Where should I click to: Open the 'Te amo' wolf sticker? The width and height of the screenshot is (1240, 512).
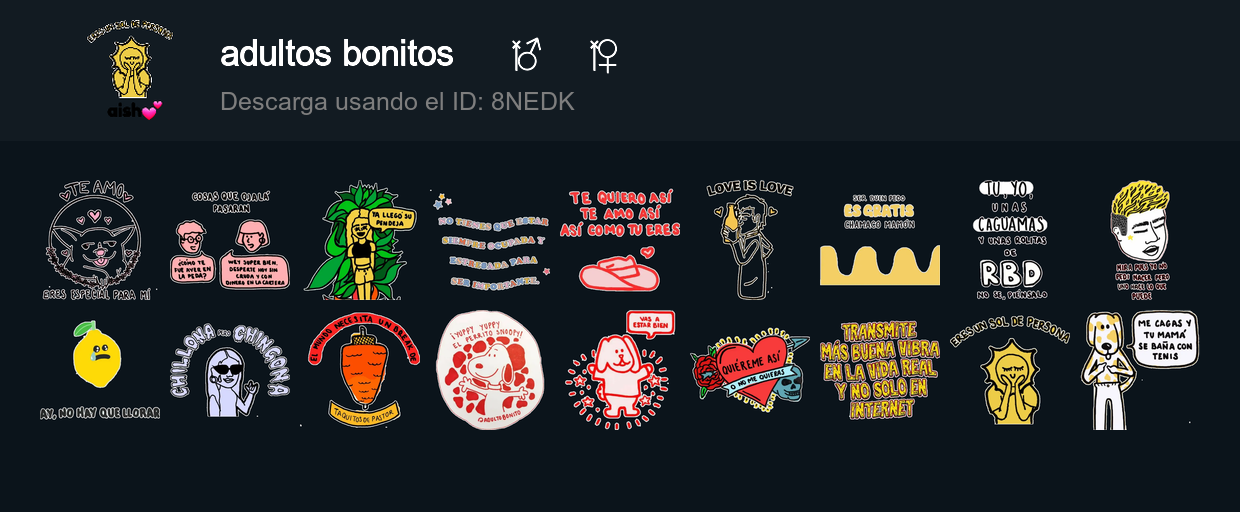(95, 241)
